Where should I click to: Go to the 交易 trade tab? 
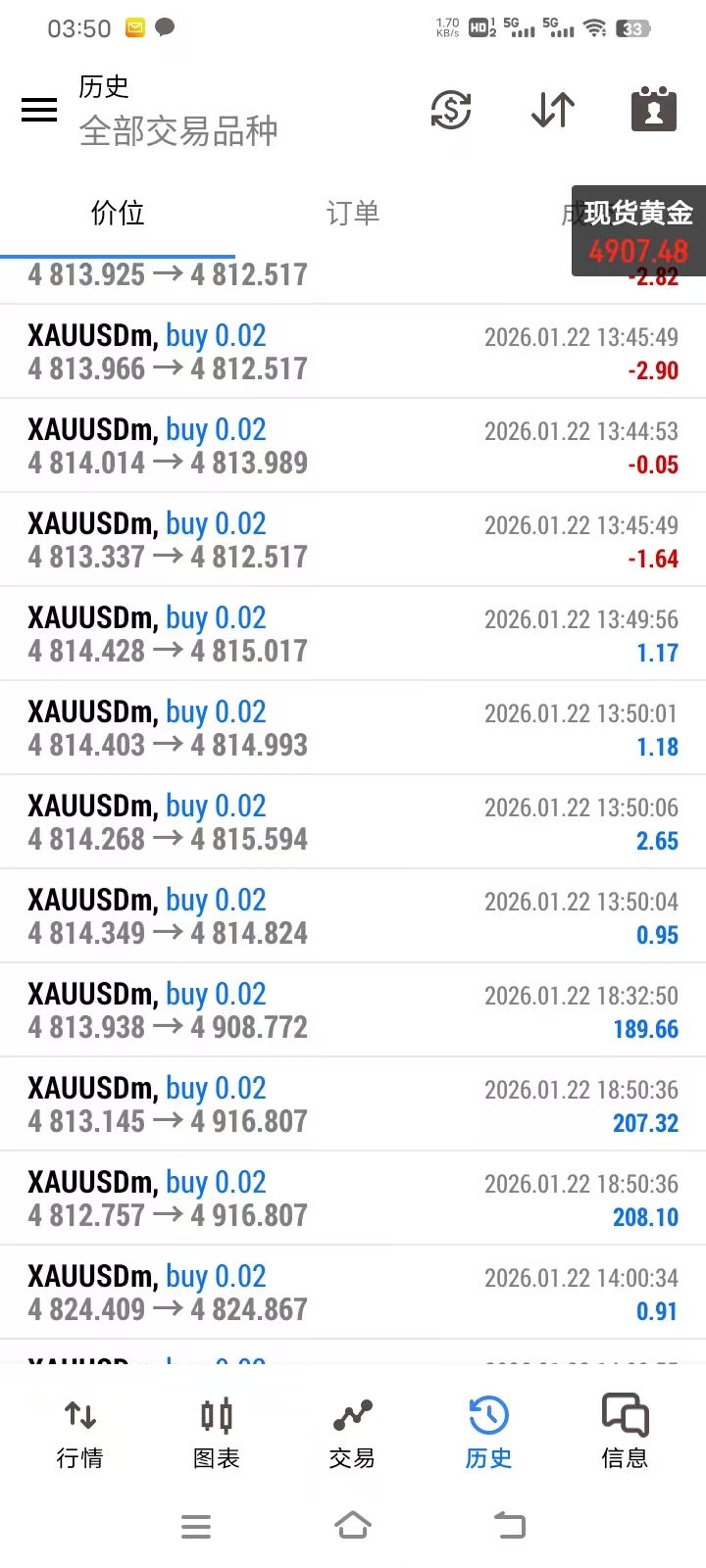(352, 1432)
